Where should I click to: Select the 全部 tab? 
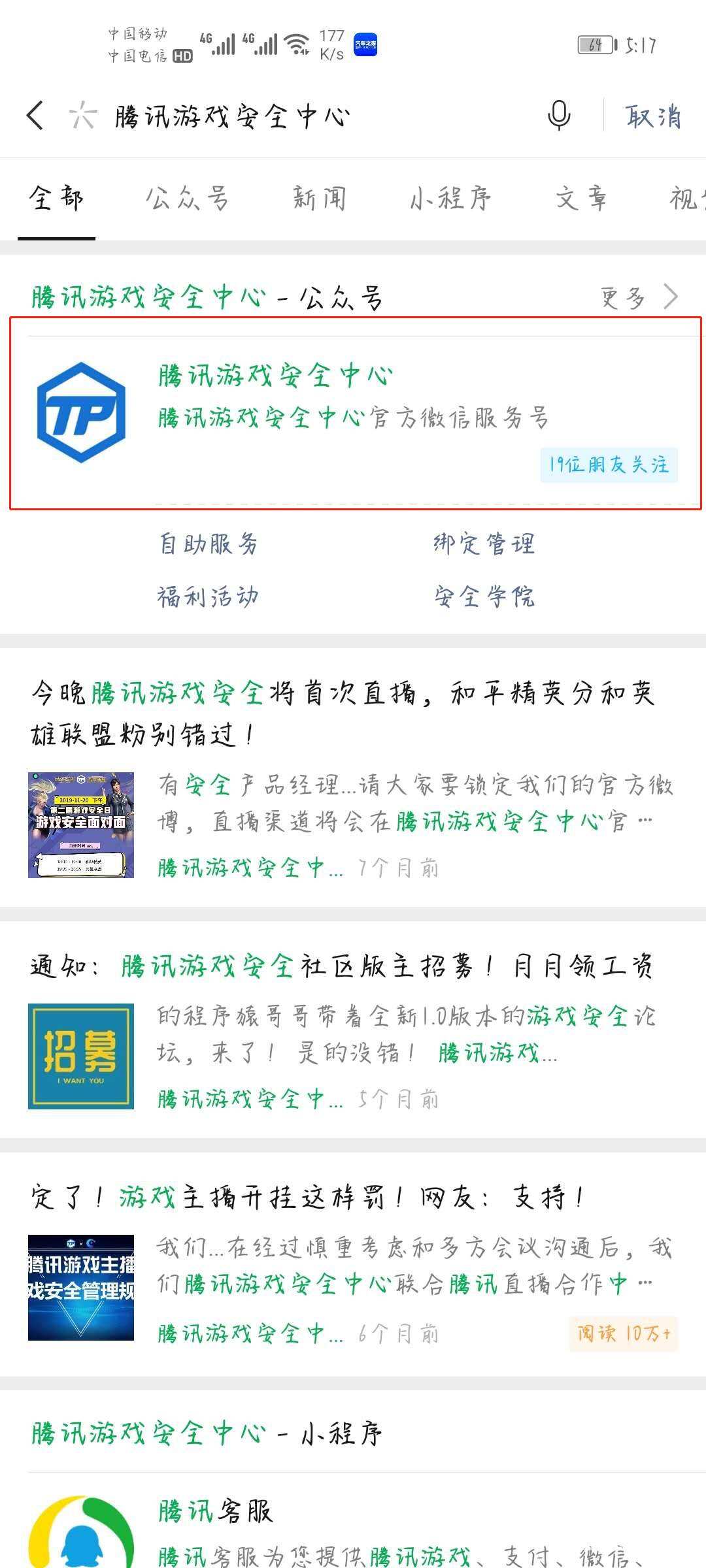[56, 198]
